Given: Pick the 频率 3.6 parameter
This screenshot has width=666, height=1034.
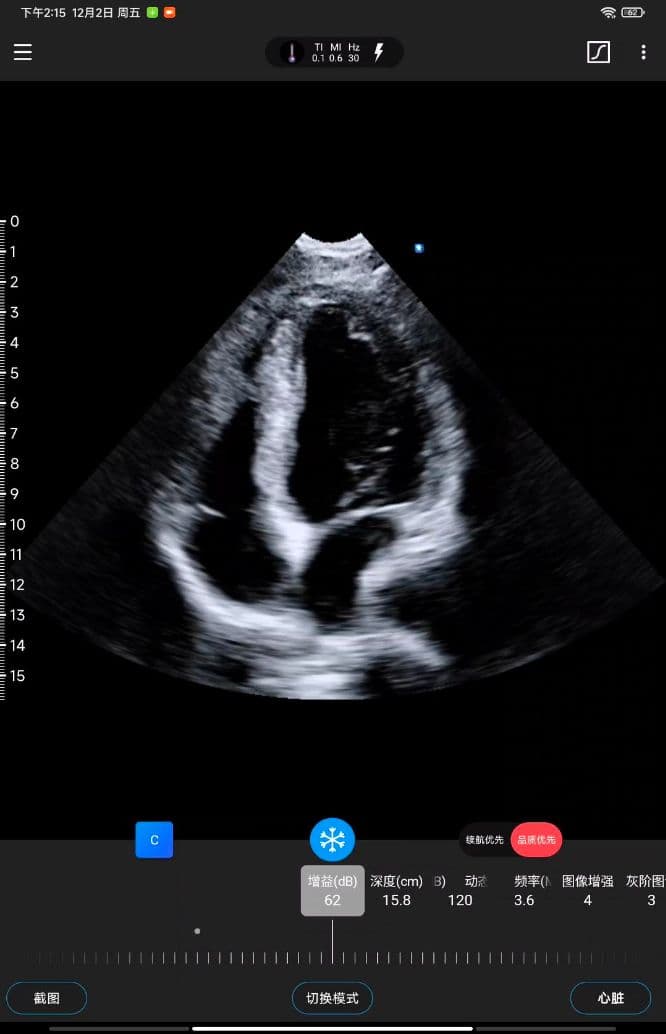Looking at the screenshot, I should [x=525, y=890].
